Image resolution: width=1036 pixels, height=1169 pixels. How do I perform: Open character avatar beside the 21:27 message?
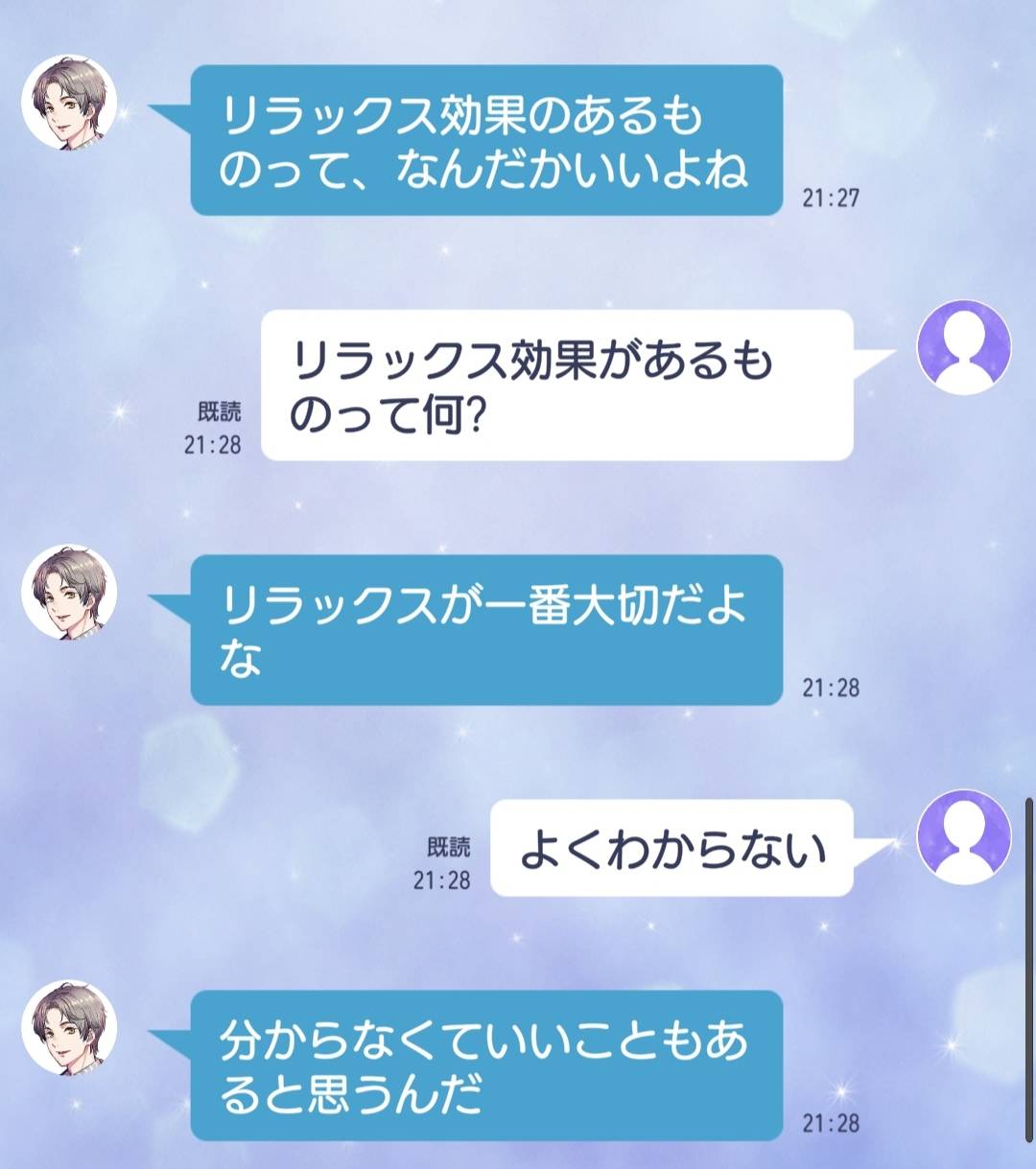(69, 103)
